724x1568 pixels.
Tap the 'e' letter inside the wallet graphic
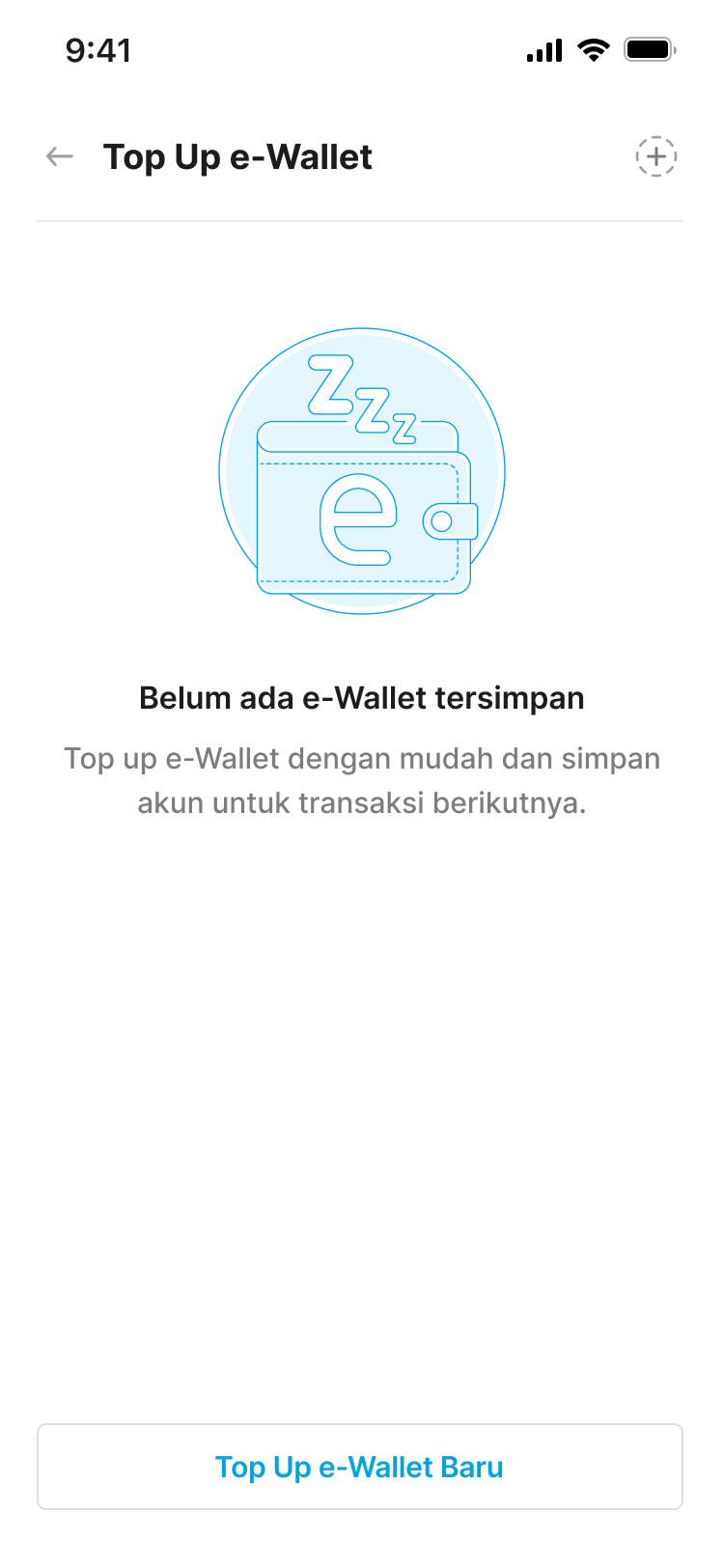click(358, 518)
